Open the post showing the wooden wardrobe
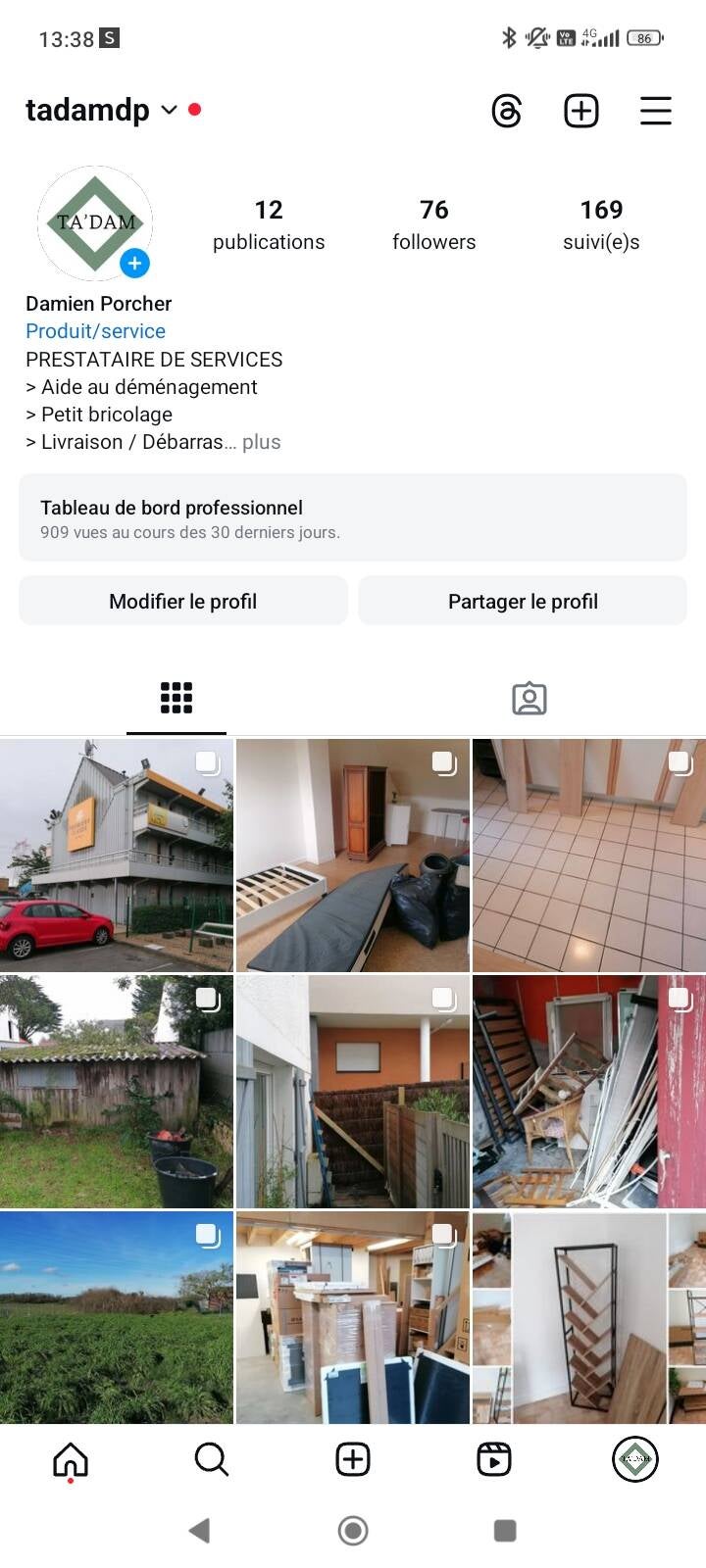Viewport: 706px width, 1568px height. click(x=353, y=856)
